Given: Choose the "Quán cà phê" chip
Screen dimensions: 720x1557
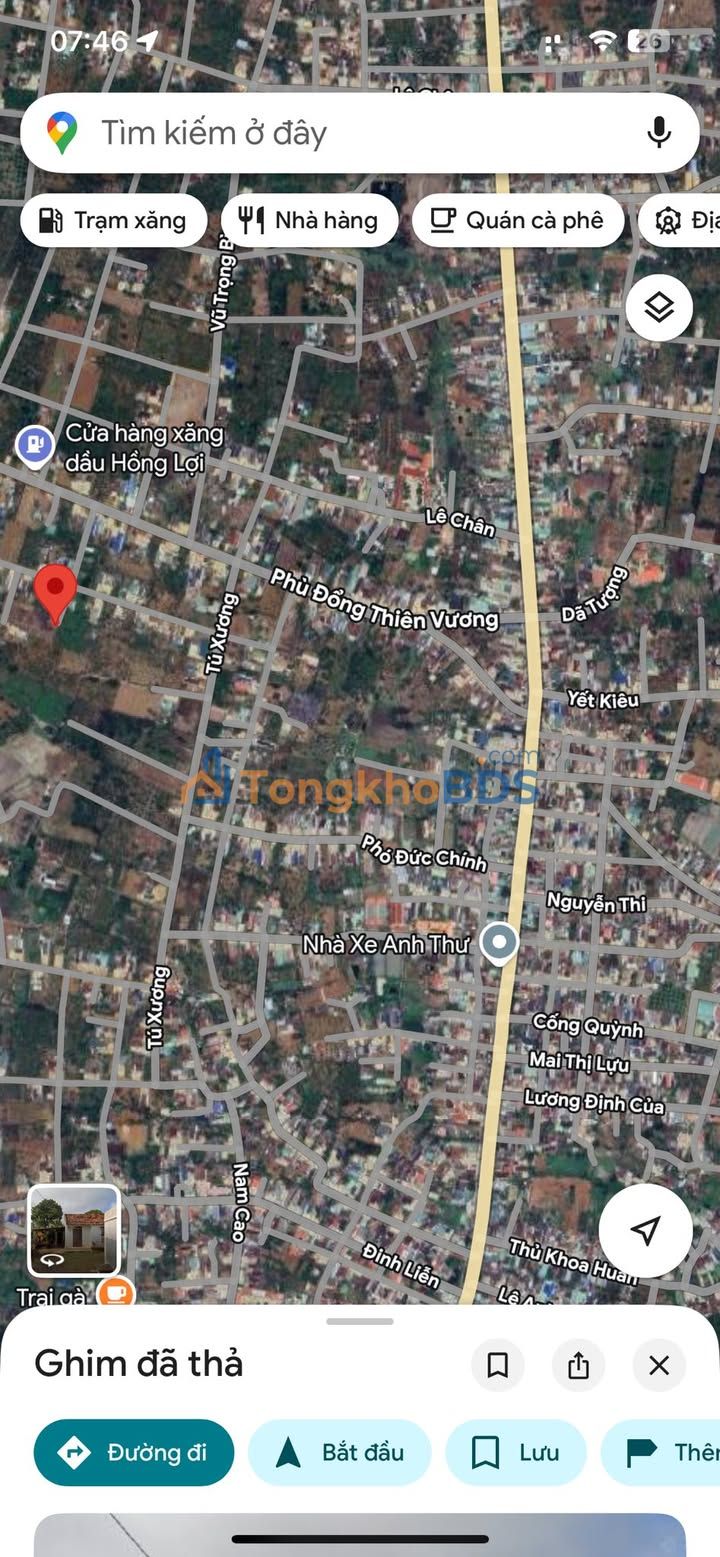Looking at the screenshot, I should [518, 220].
